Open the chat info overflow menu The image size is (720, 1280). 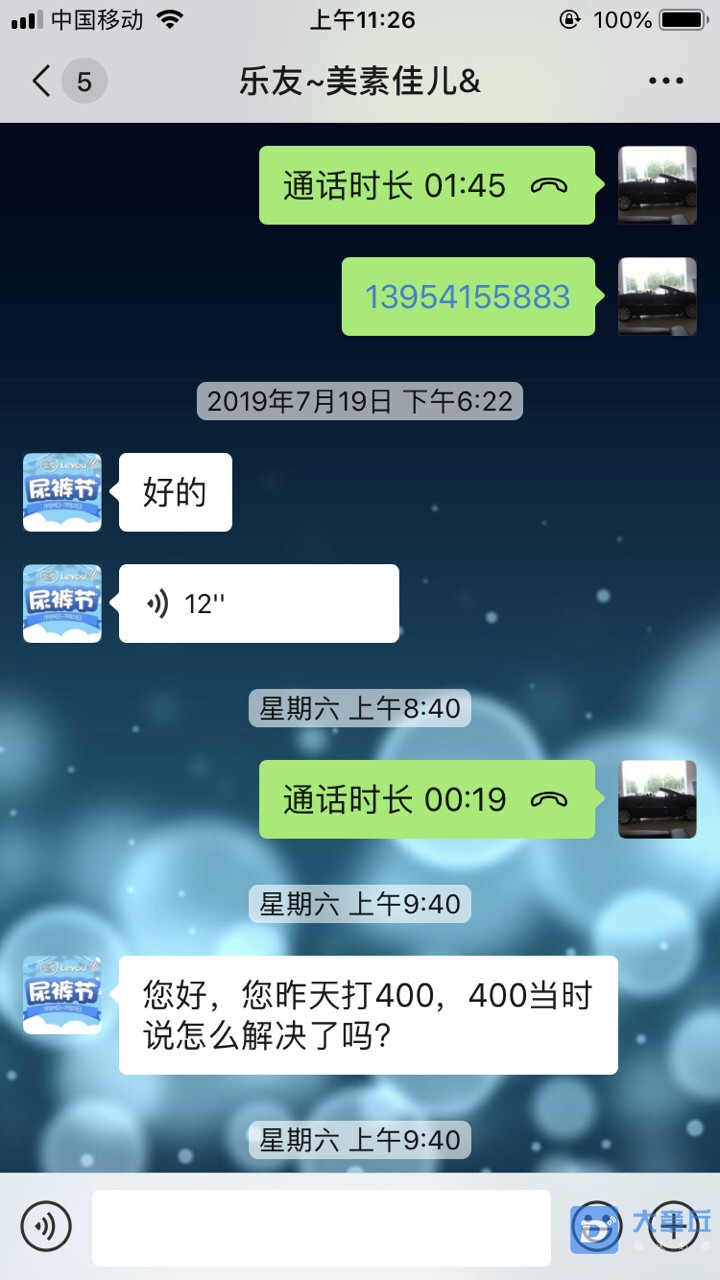(x=666, y=81)
